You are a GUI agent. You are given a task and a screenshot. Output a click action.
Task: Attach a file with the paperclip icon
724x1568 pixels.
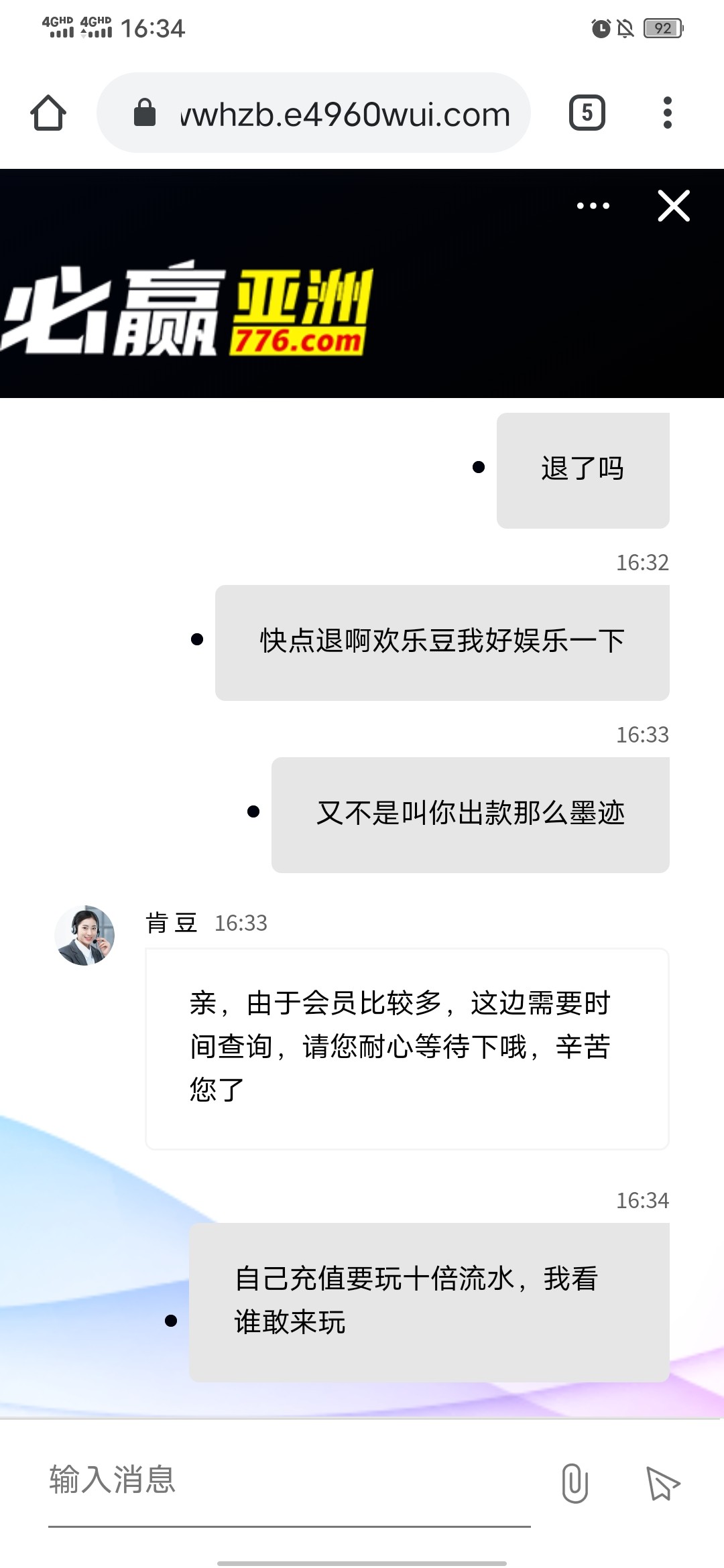pyautogui.click(x=575, y=1482)
